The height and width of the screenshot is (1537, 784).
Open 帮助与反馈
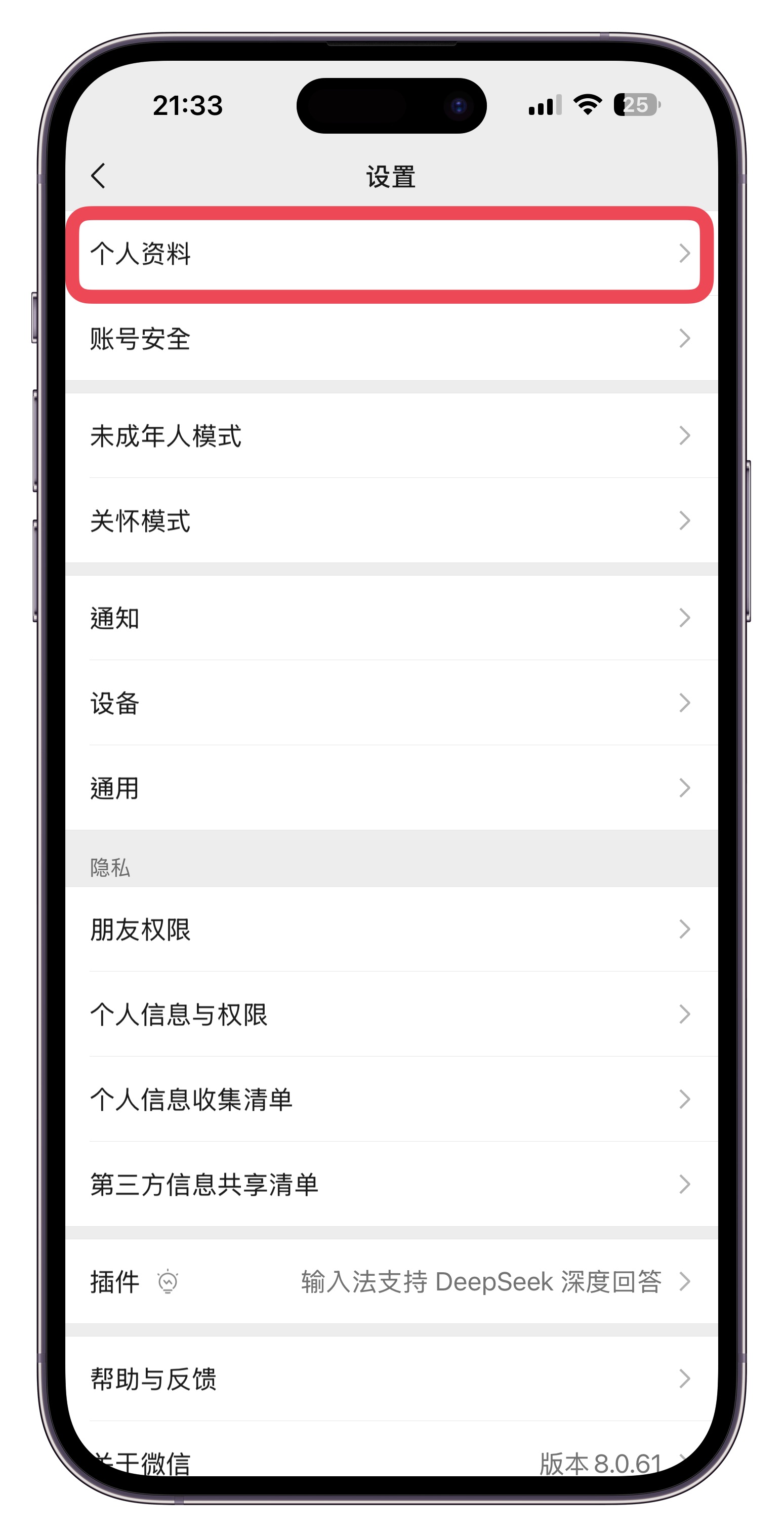[x=390, y=1379]
